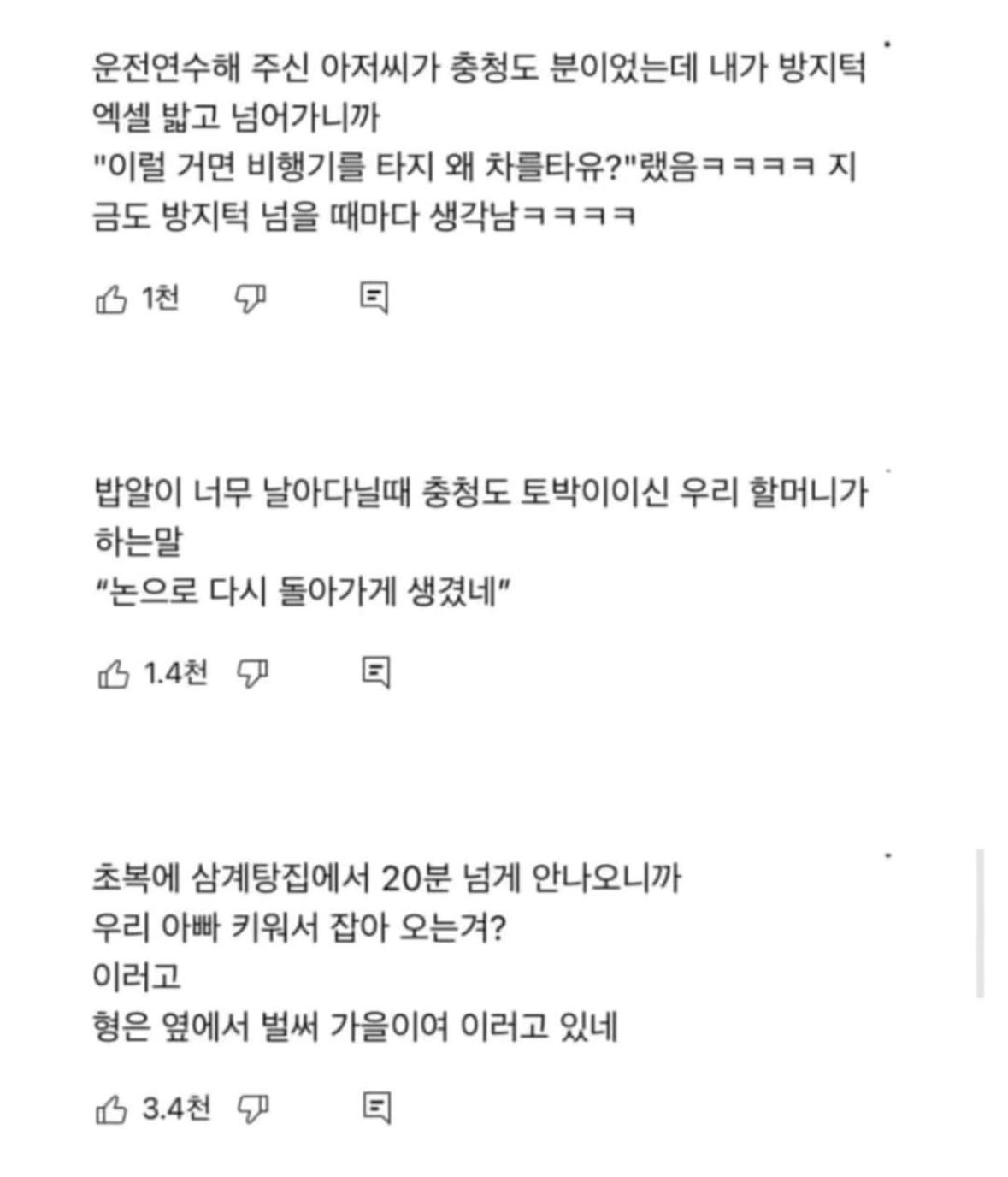Like the grandmother's rice grains comment
This screenshot has width=1008, height=1177.
(x=114, y=674)
